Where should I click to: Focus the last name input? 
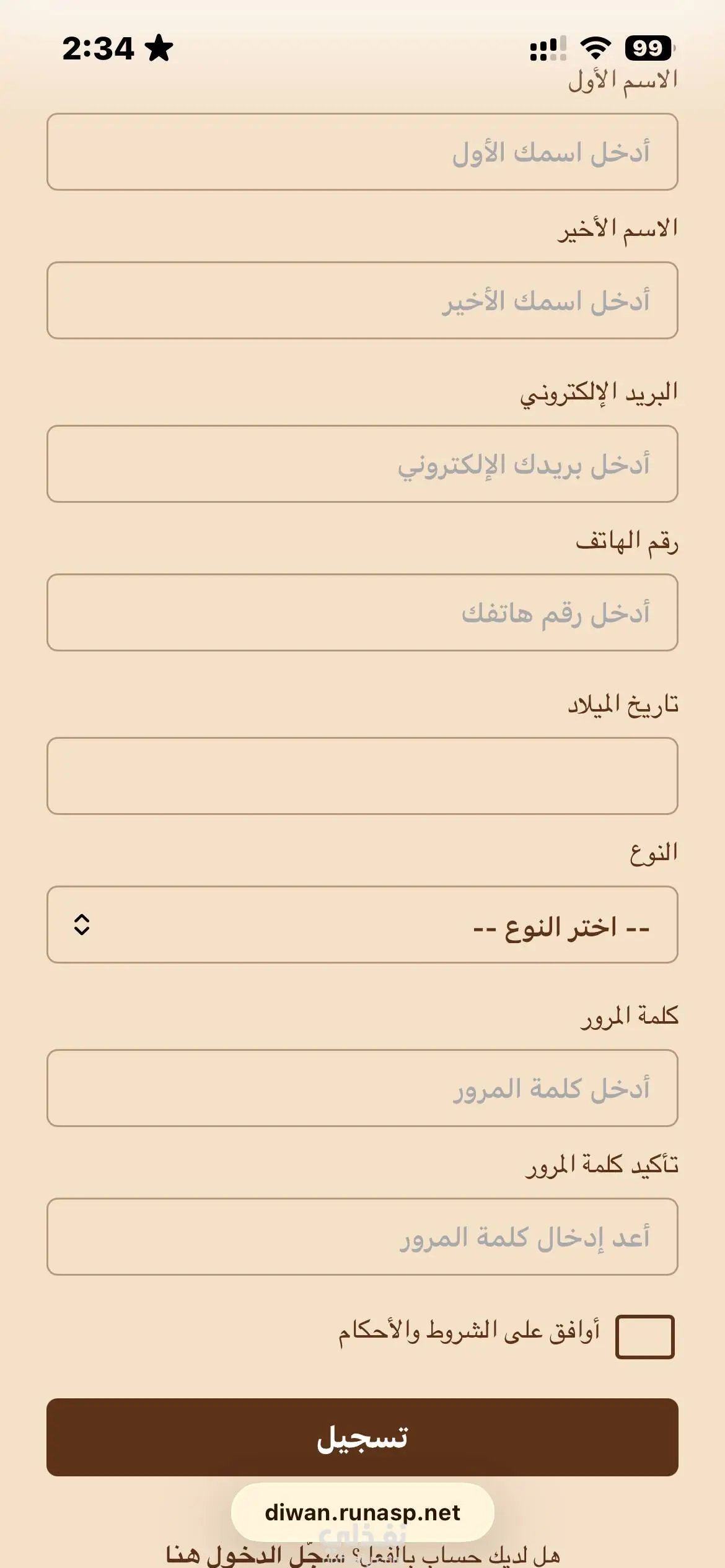click(x=362, y=300)
